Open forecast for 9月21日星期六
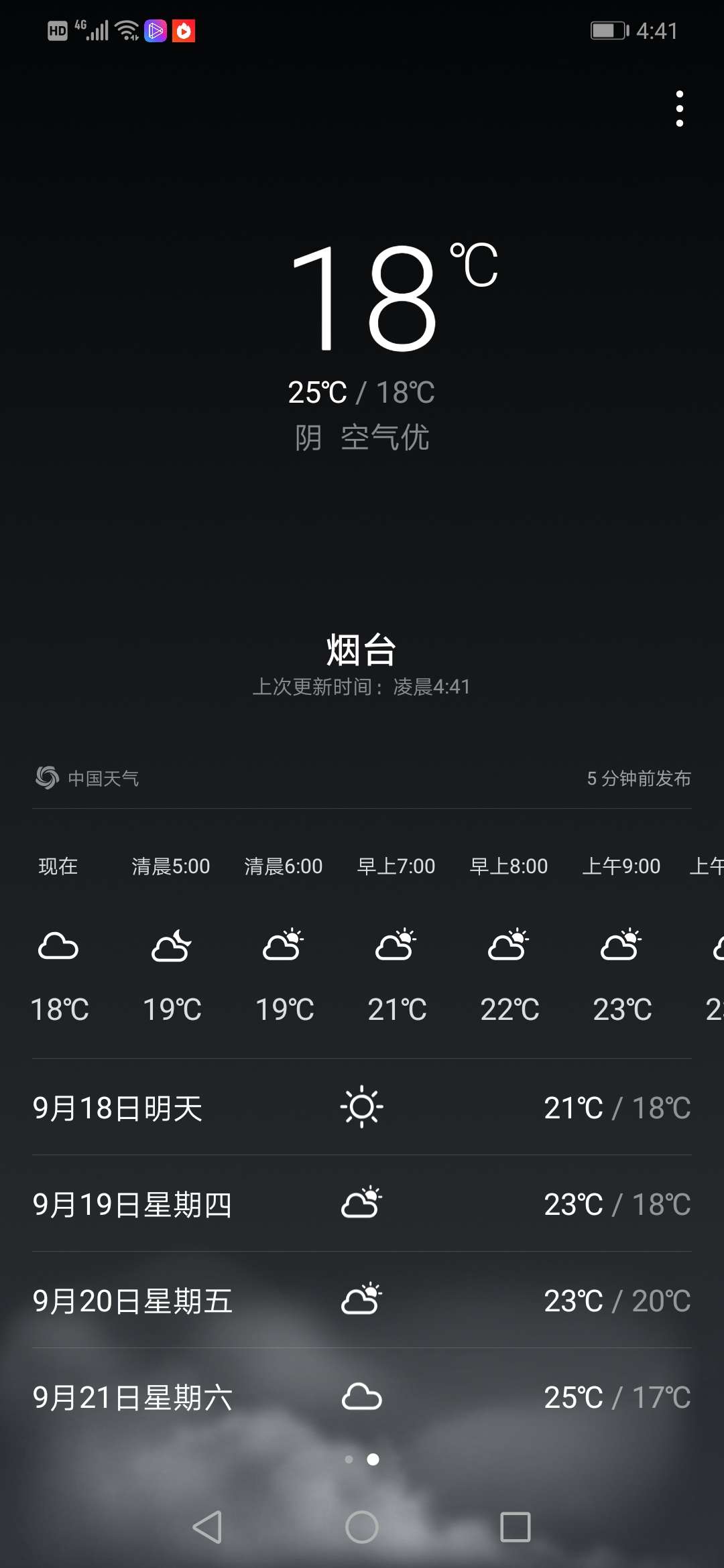 click(x=362, y=1396)
